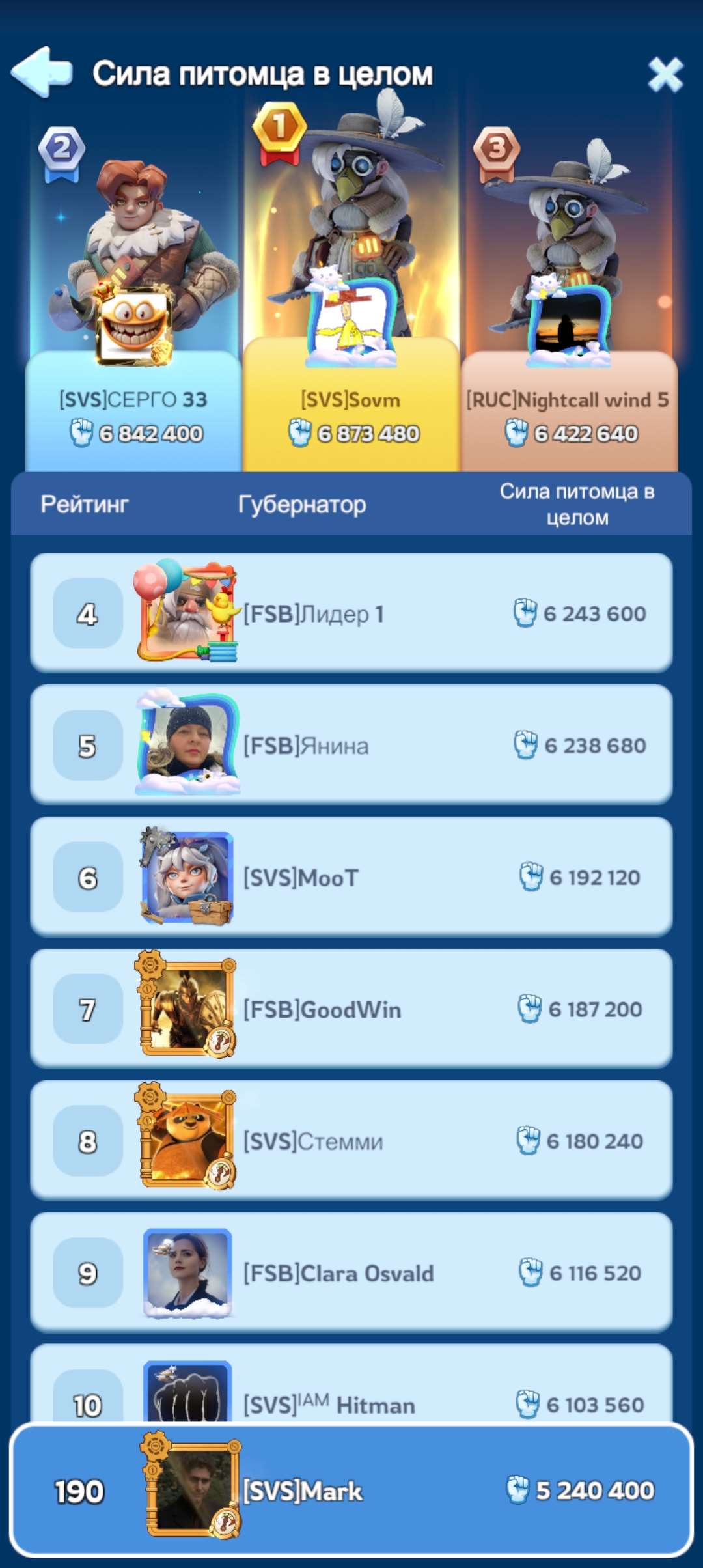This screenshot has height=1568, width=703.
Task: Close the pet power leaderboard
Action: 665,74
